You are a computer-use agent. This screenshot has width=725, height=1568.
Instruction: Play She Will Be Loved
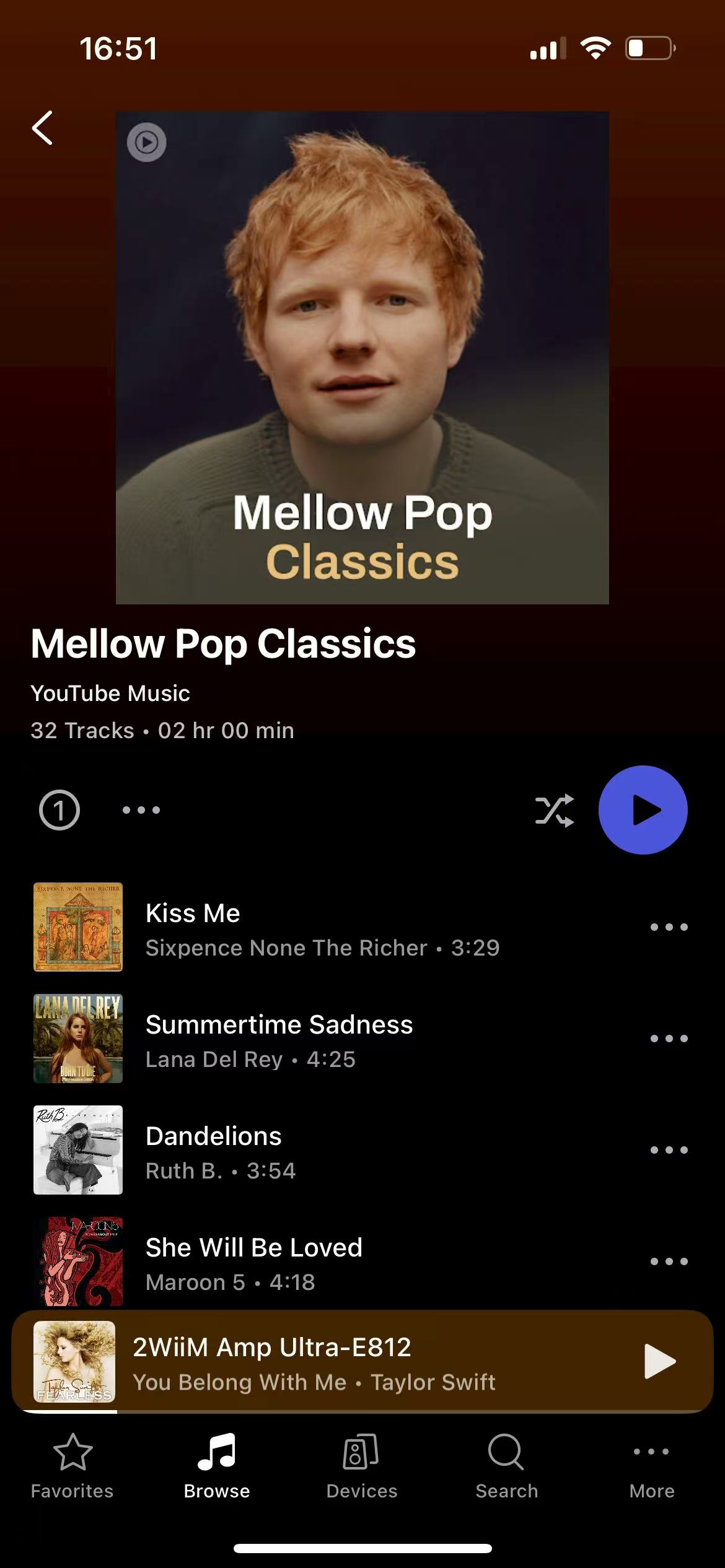tap(254, 1261)
